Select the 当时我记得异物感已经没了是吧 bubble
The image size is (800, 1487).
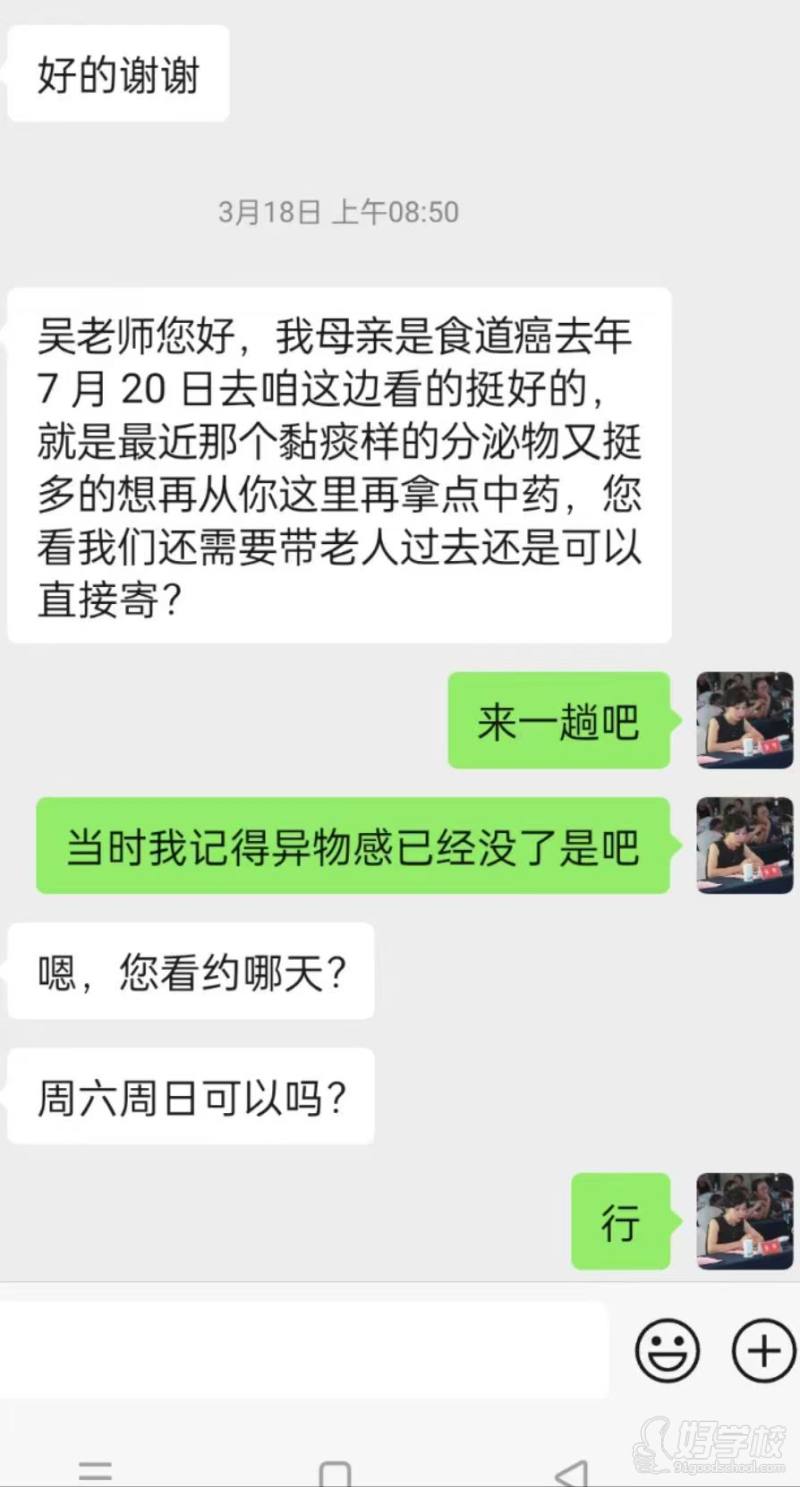352,845
